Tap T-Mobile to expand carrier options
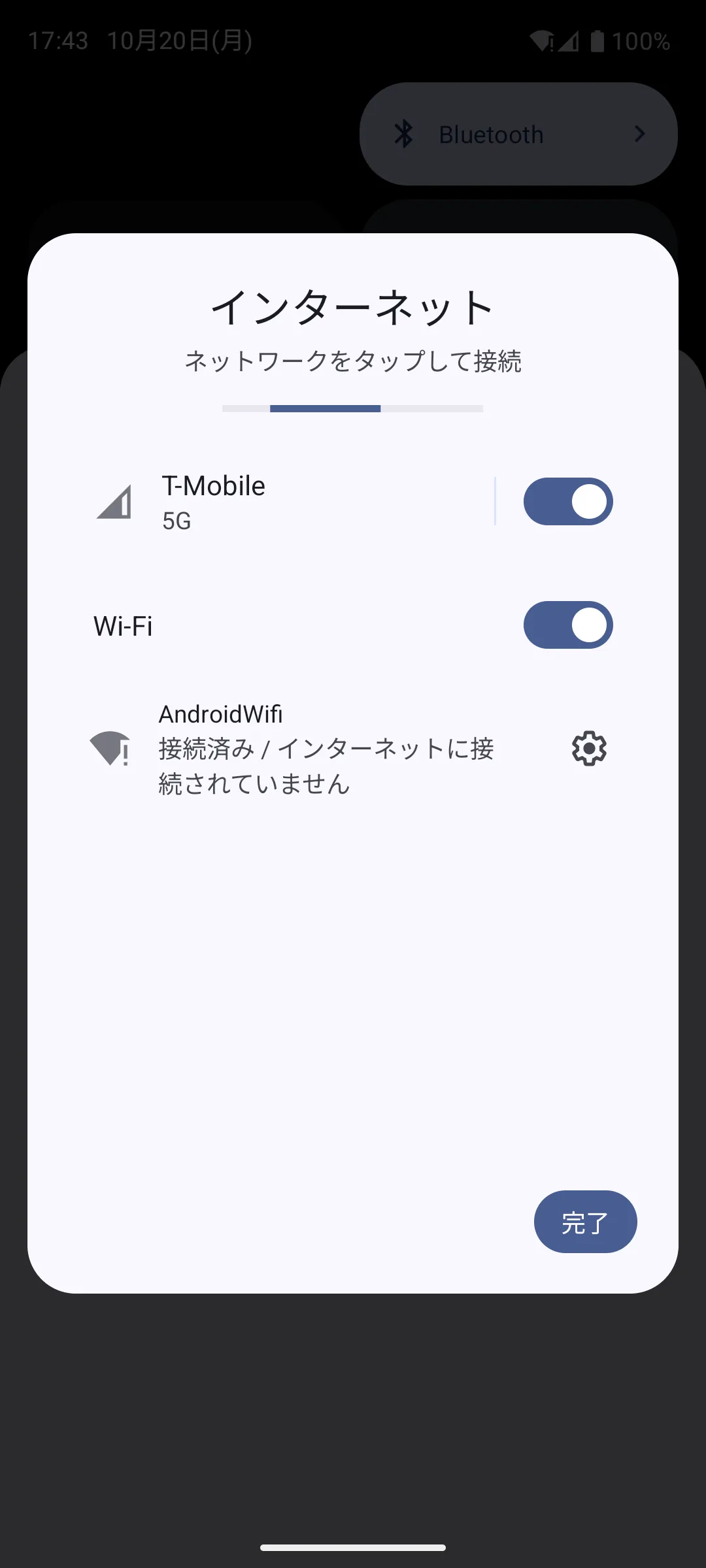This screenshot has height=1568, width=706. [x=261, y=501]
